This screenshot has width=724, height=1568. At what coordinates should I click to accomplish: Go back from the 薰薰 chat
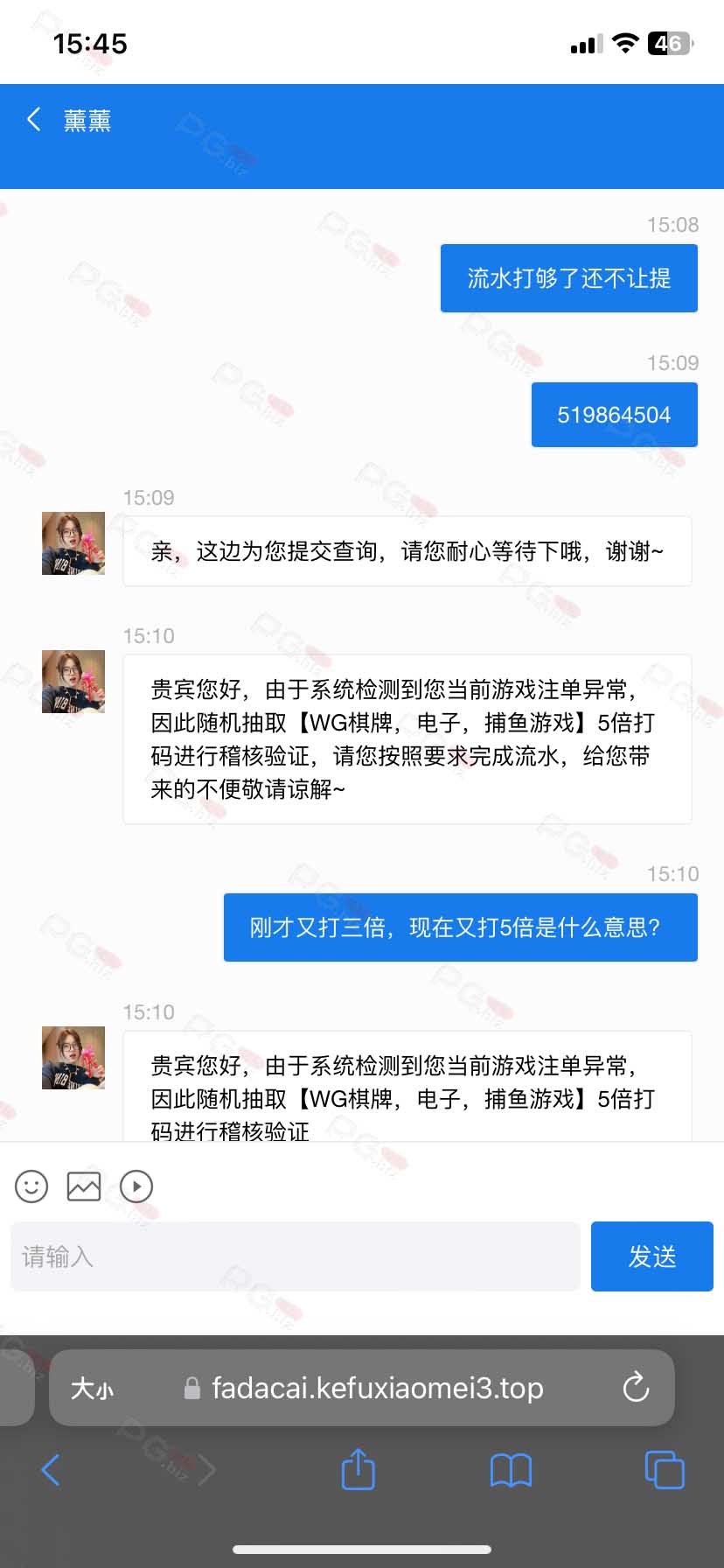(x=34, y=120)
